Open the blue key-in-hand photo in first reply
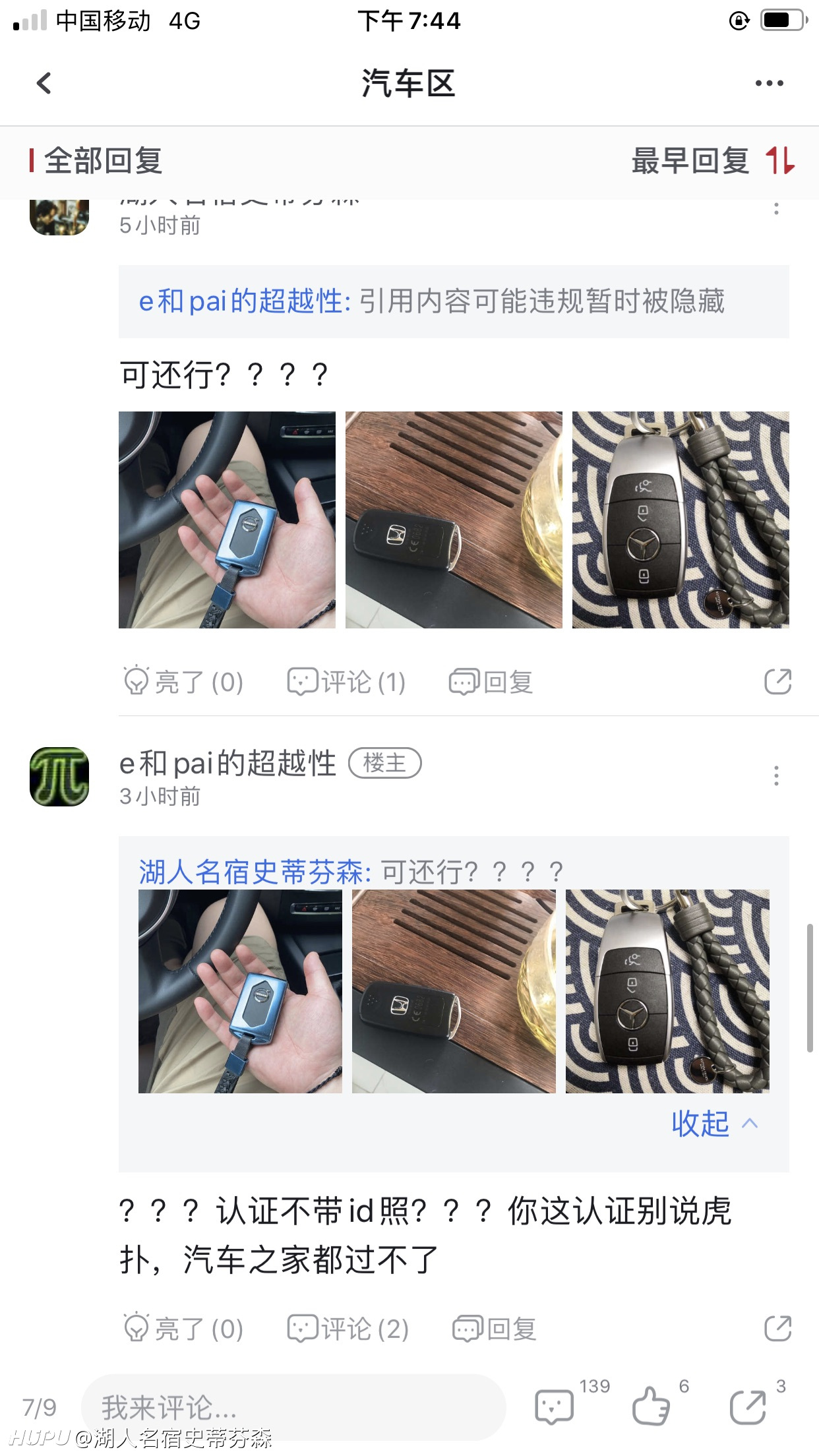The height and width of the screenshot is (1456, 819). coord(227,520)
